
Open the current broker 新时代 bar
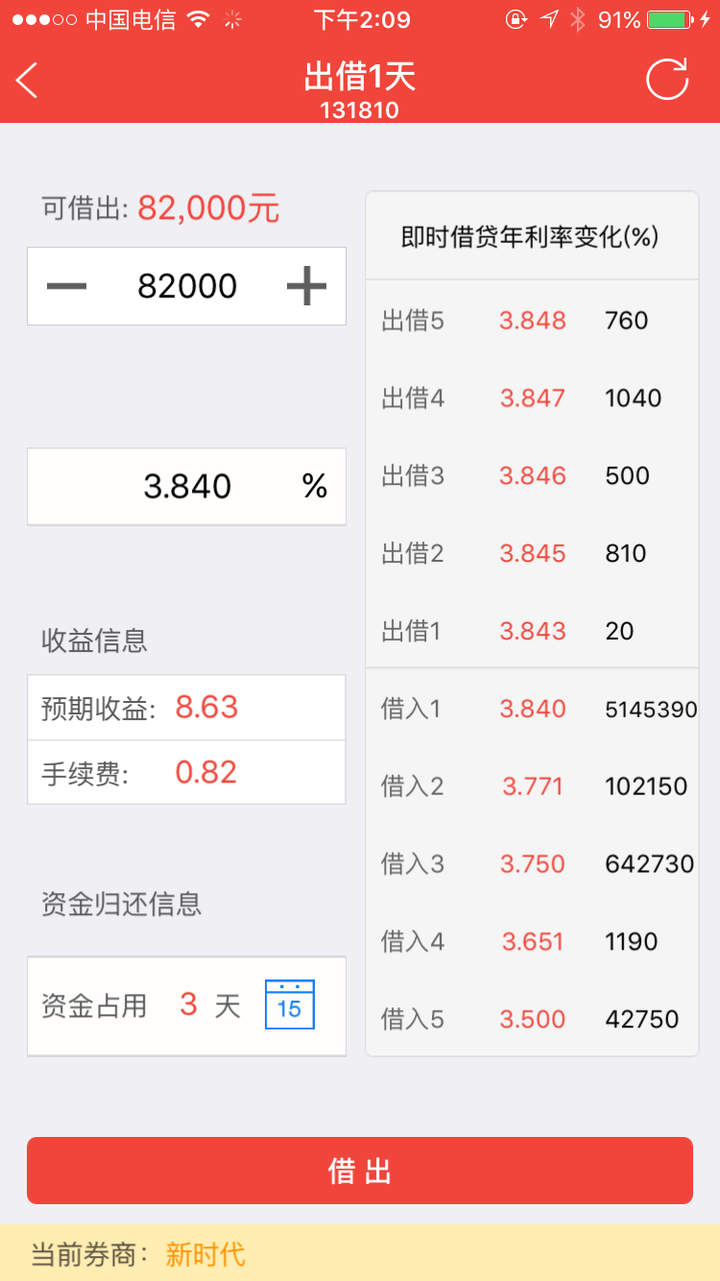point(360,1254)
